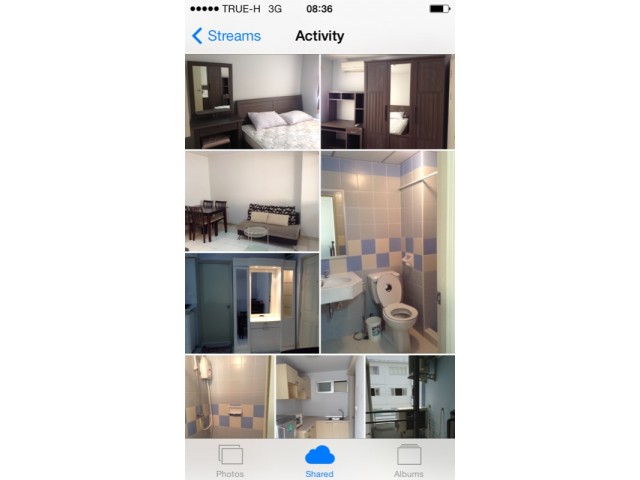Open the bedroom photo with dresser mirror

coord(251,102)
